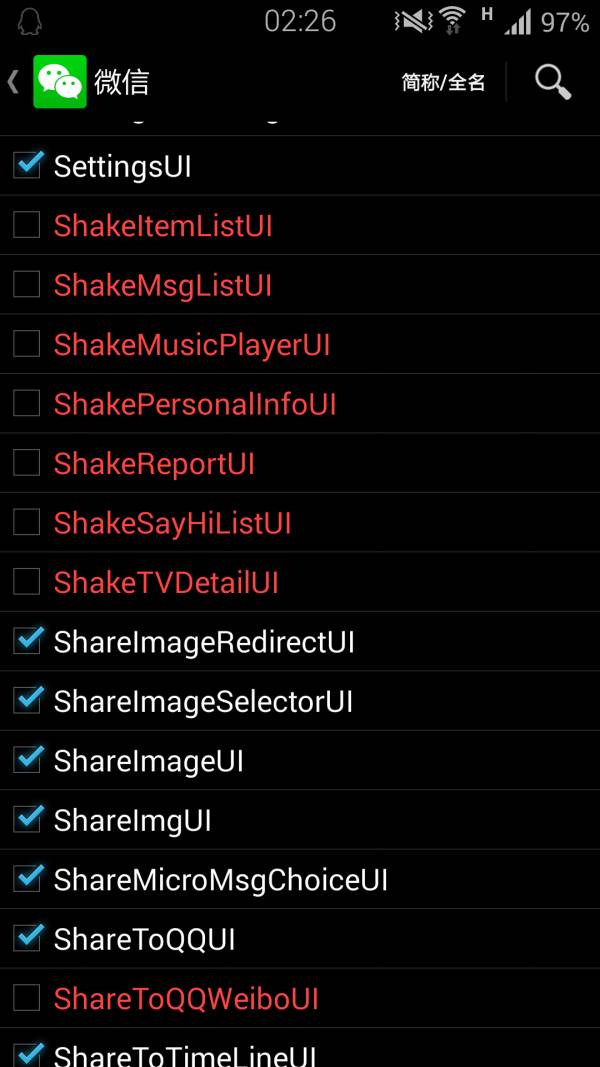The image size is (600, 1067).
Task: Check the ShakeReportUI box
Action: coord(27,463)
